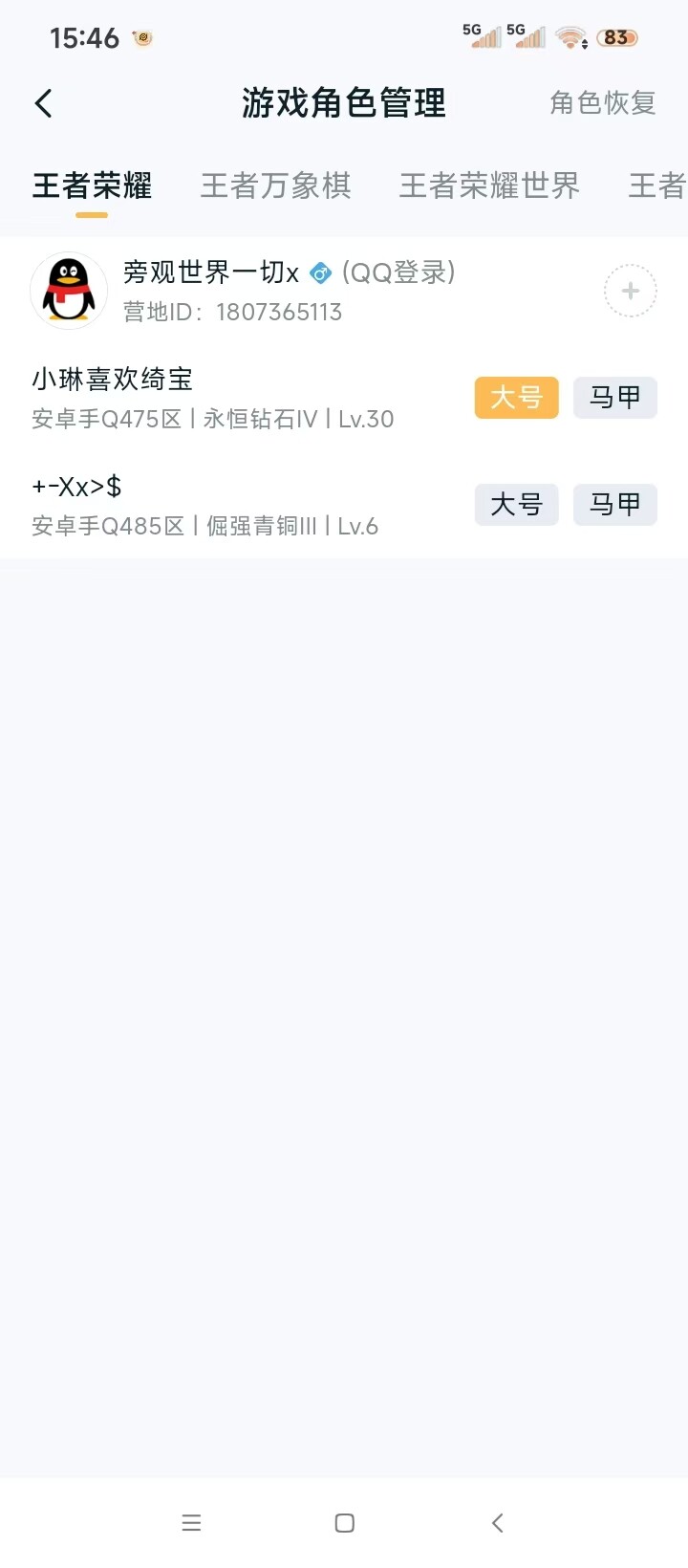Open recent apps from the navigation bar
Screen dimensions: 688x1568
click(191, 1522)
